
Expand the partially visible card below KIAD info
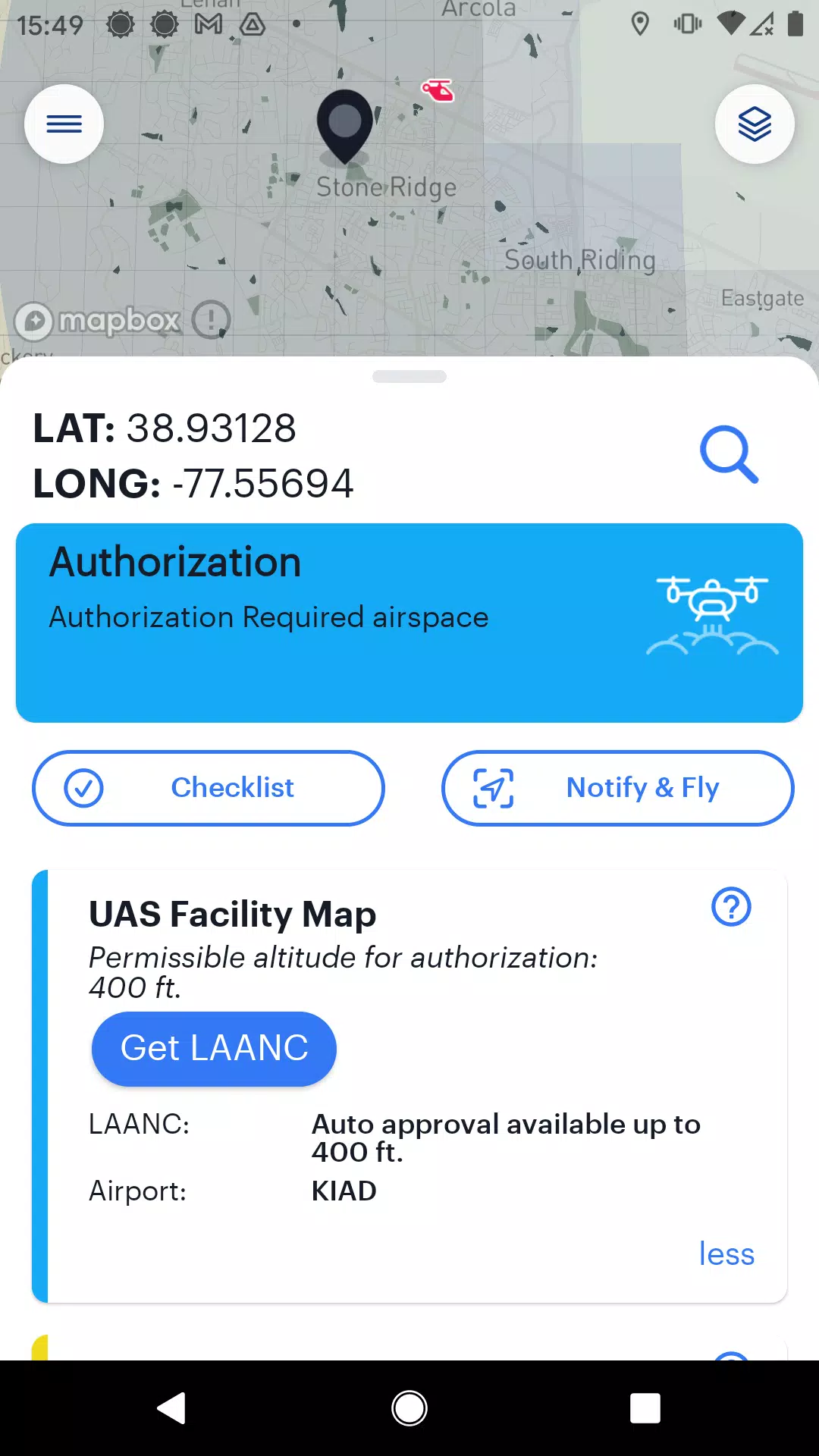[409, 1350]
